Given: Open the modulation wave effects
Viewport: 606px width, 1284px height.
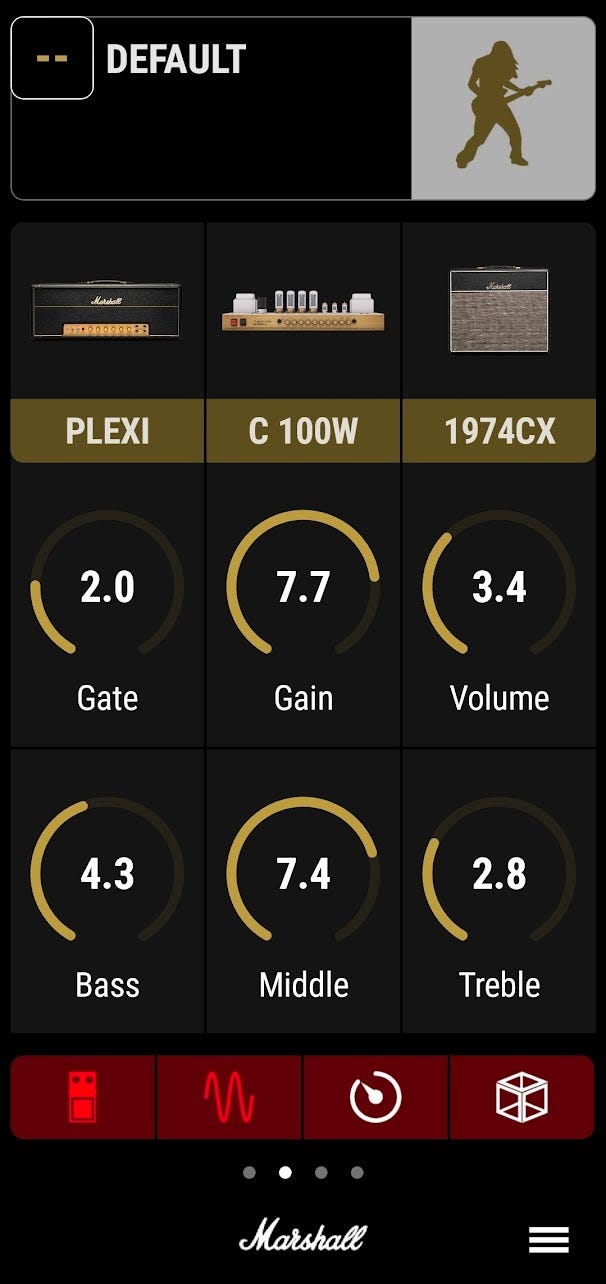Looking at the screenshot, I should coord(229,1097).
